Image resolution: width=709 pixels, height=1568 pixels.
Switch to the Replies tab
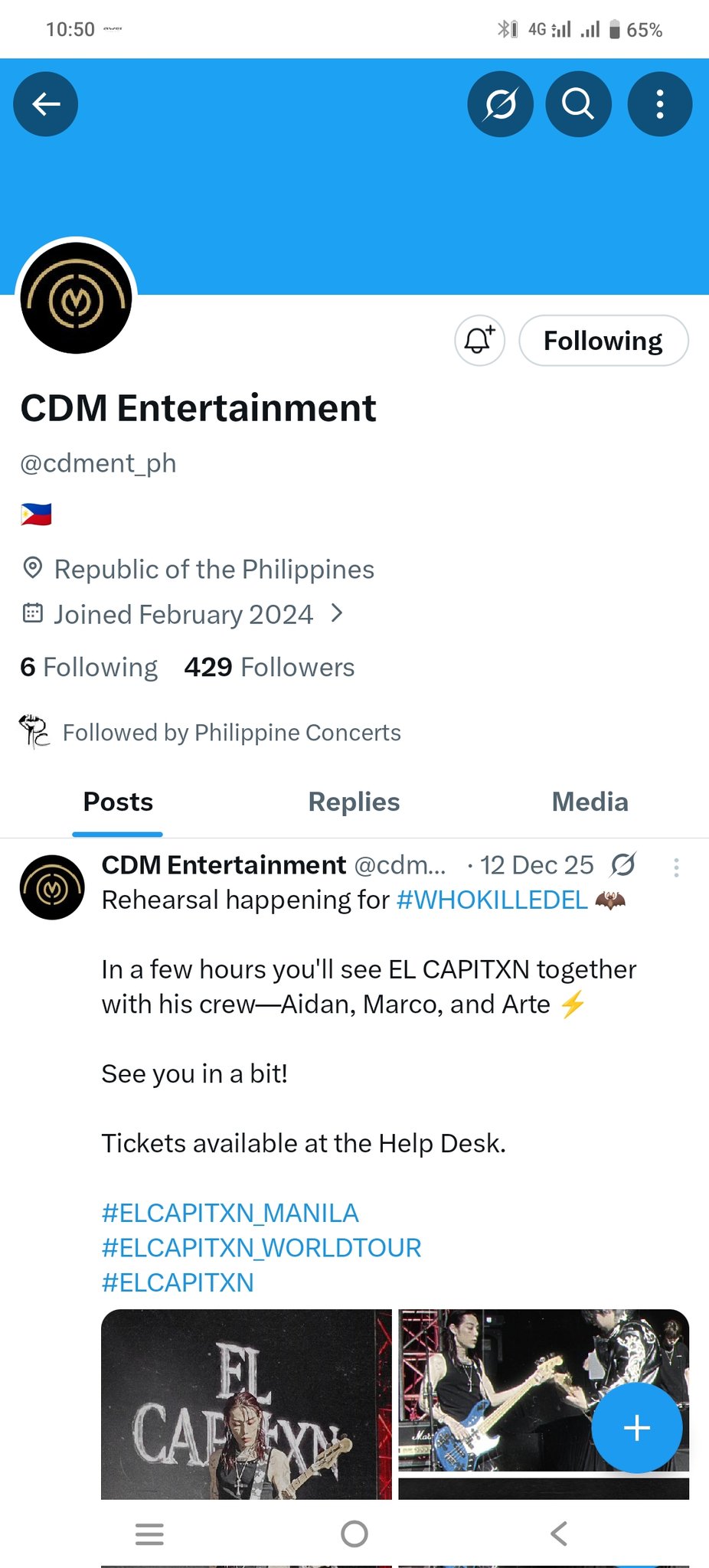click(354, 802)
